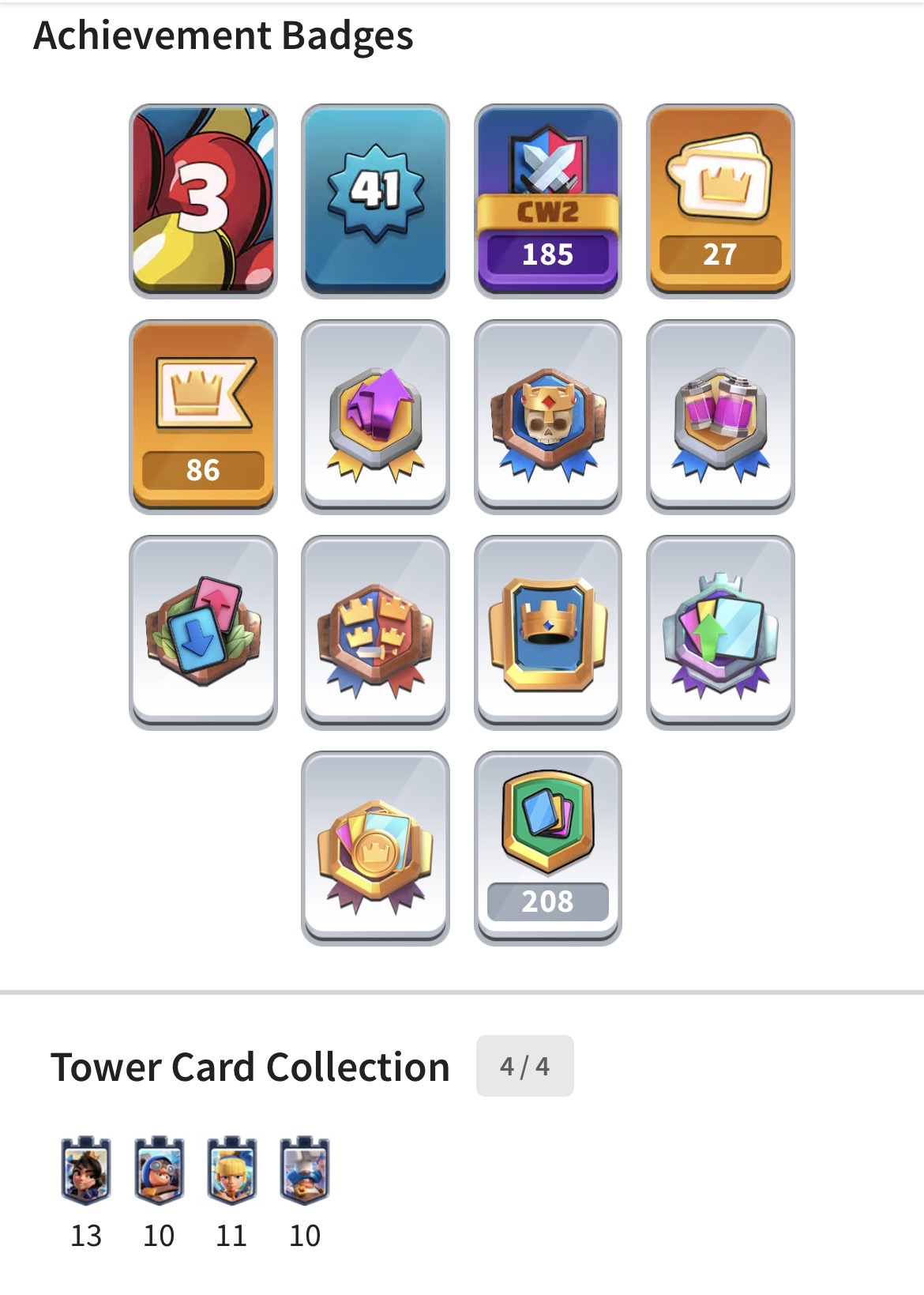
Task: Select the pink elixir barrels badge
Action: click(720, 416)
